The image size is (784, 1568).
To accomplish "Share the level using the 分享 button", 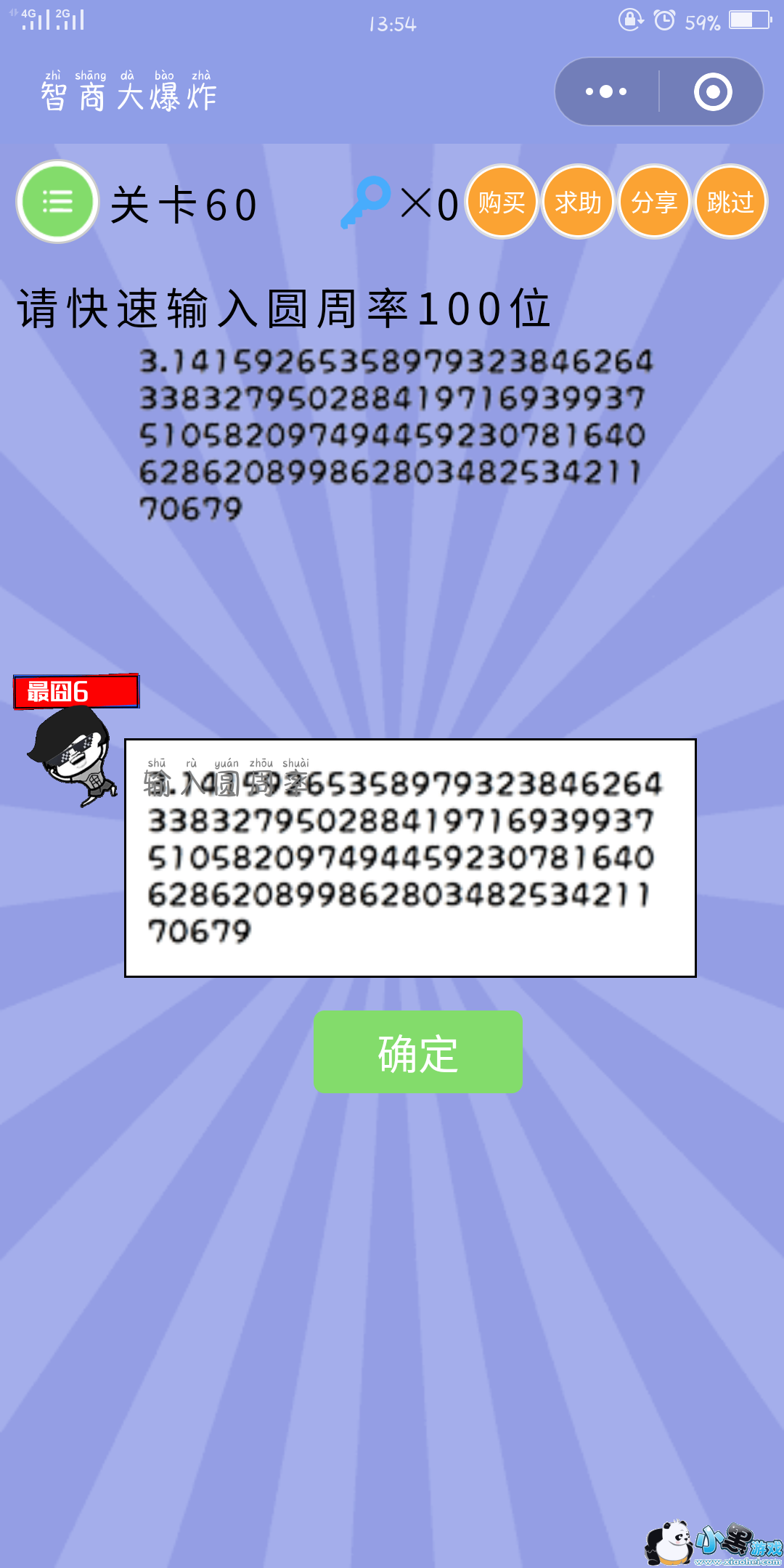I will click(654, 202).
